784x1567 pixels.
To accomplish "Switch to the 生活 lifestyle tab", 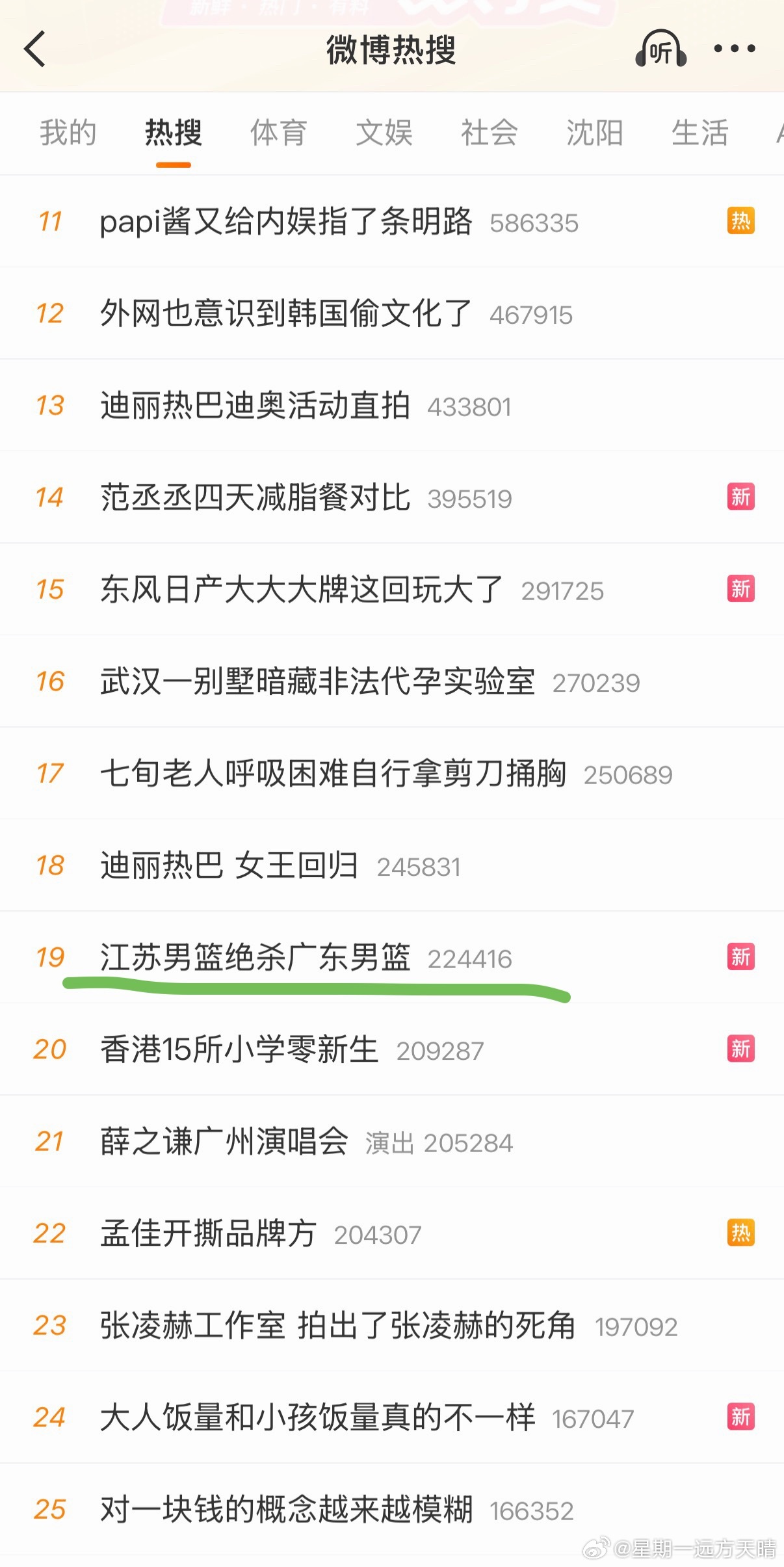I will 699,133.
